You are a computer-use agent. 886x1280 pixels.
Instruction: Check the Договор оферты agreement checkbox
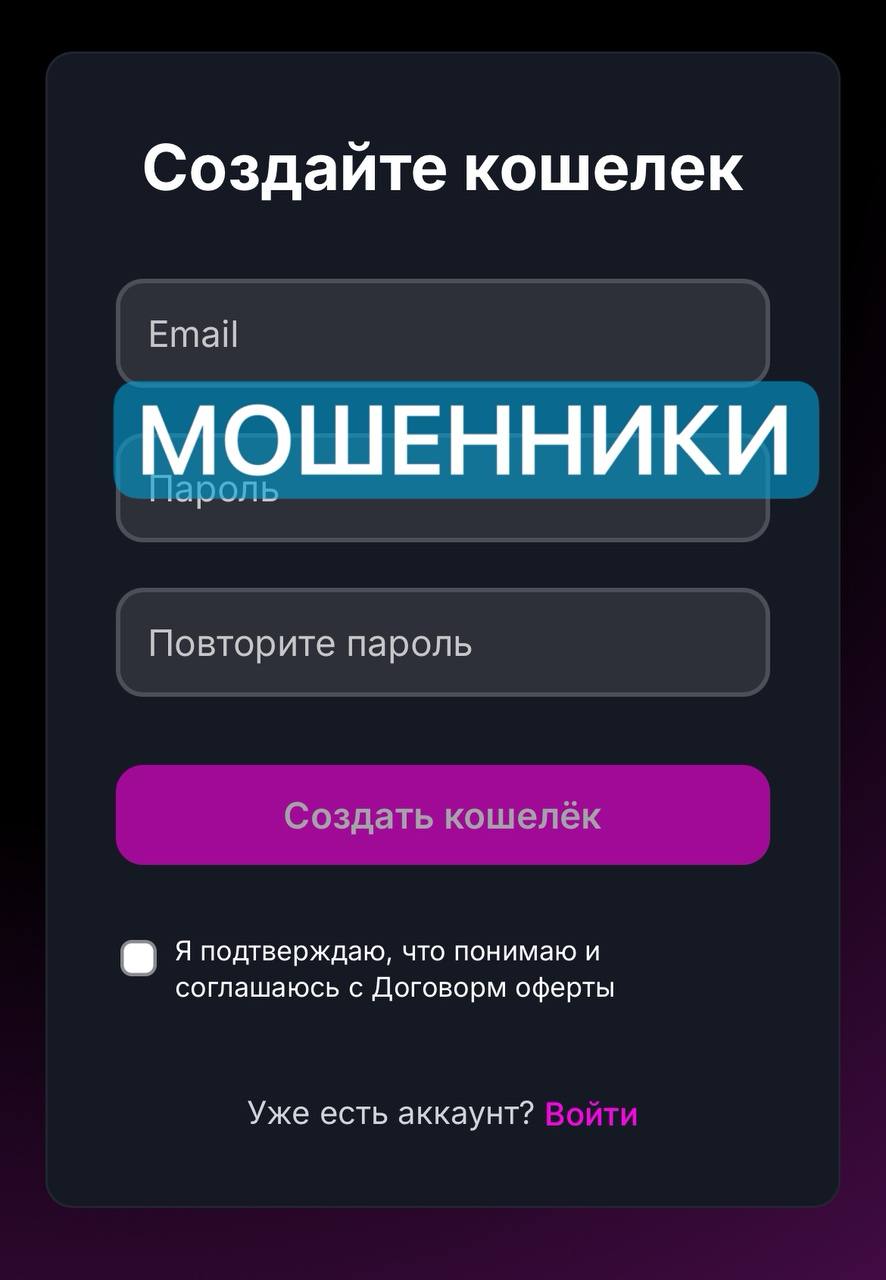139,958
